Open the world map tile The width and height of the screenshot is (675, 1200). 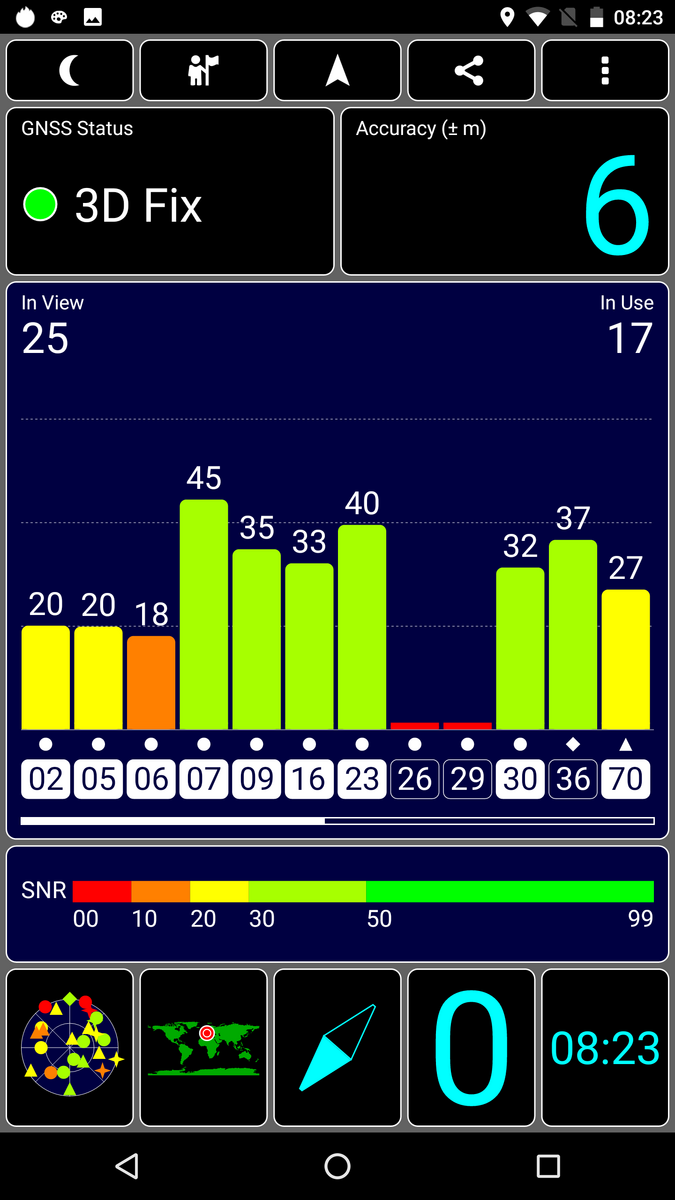coord(204,1047)
